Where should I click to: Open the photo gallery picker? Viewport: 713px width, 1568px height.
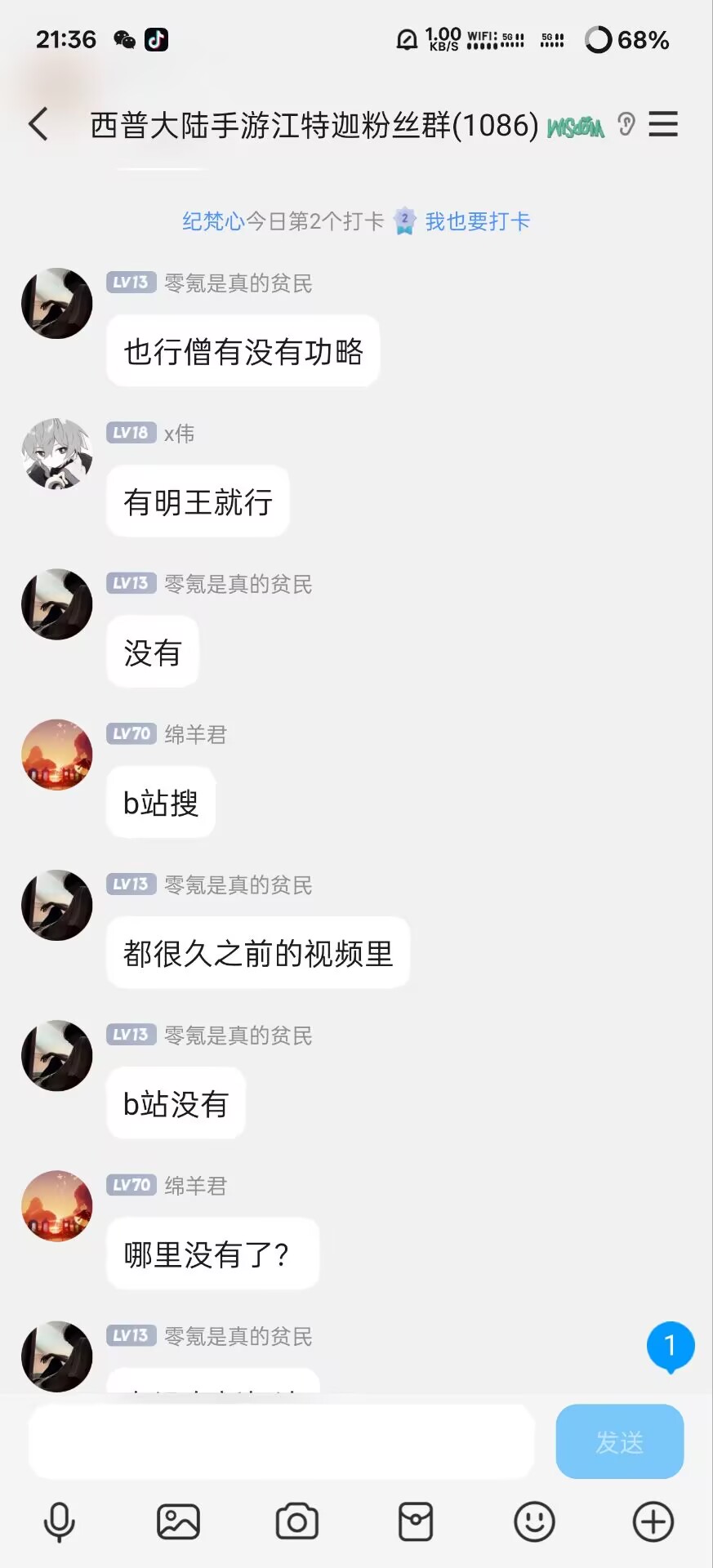[x=178, y=1522]
